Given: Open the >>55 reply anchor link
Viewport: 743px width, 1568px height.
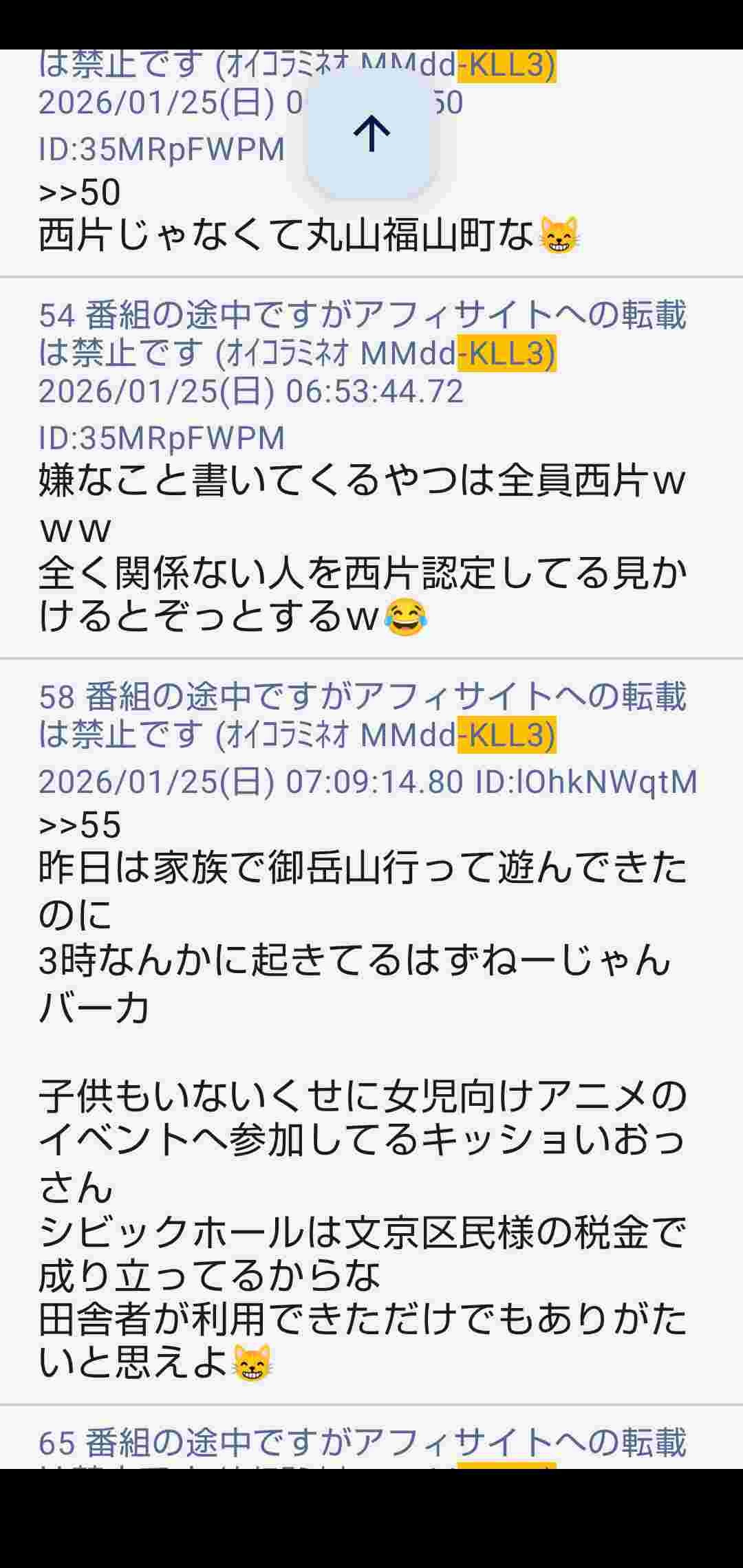Looking at the screenshot, I should (80, 825).
